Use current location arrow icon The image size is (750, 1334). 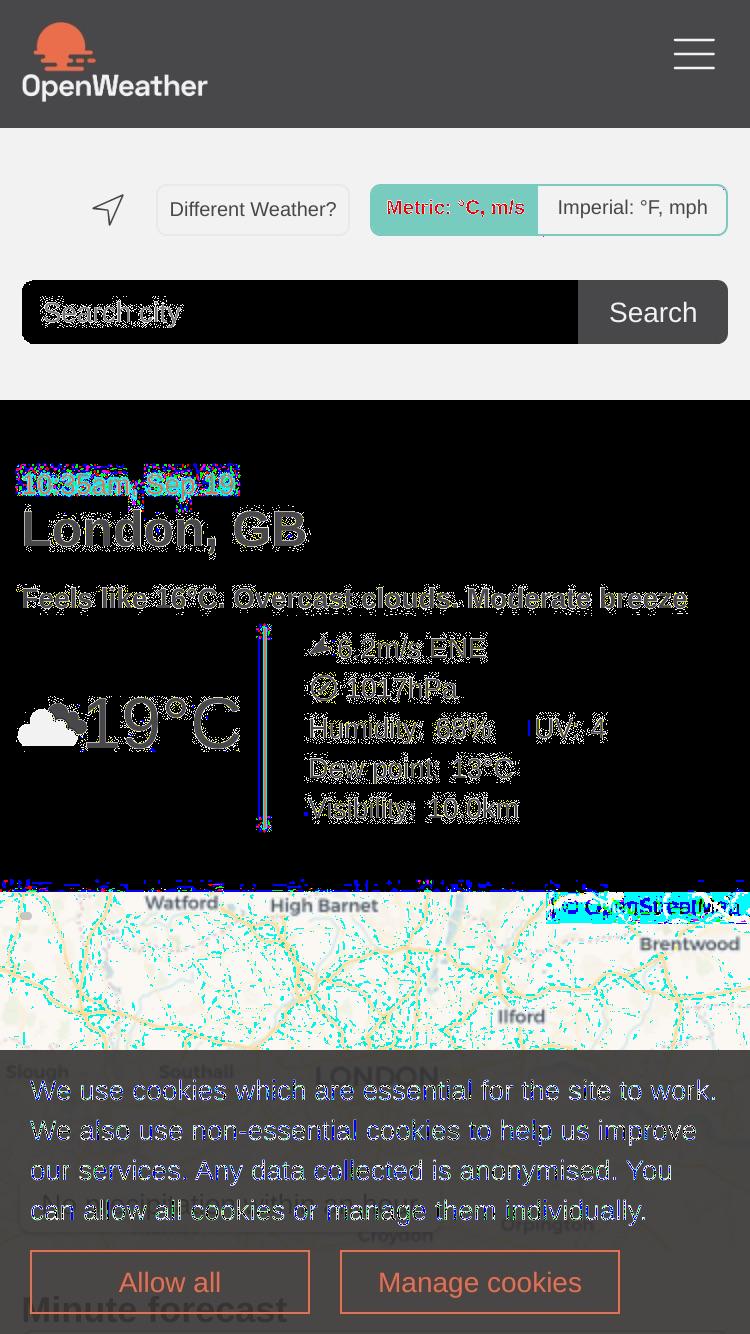coord(108,209)
